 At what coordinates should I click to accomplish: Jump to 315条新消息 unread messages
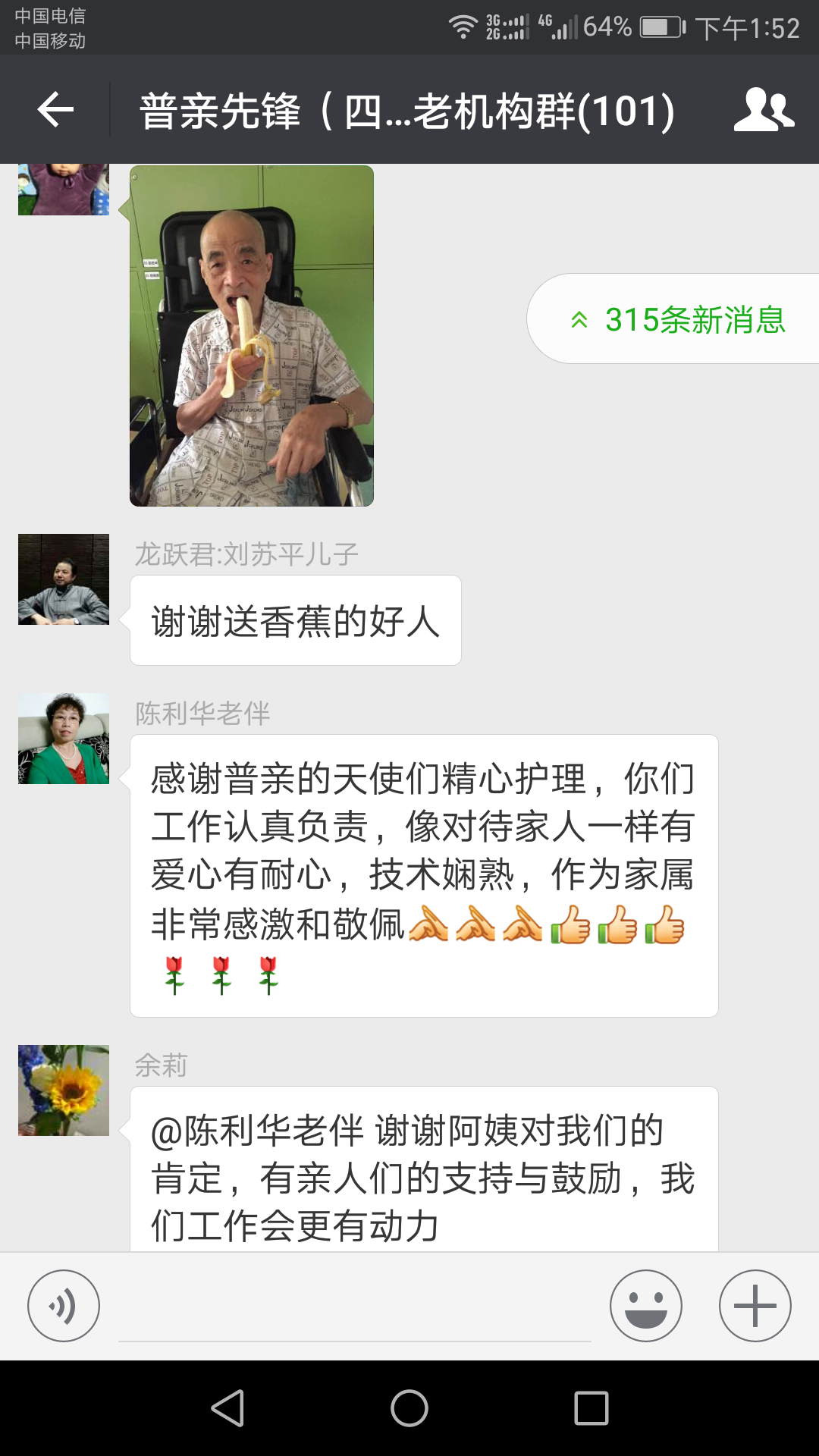pyautogui.click(x=678, y=319)
